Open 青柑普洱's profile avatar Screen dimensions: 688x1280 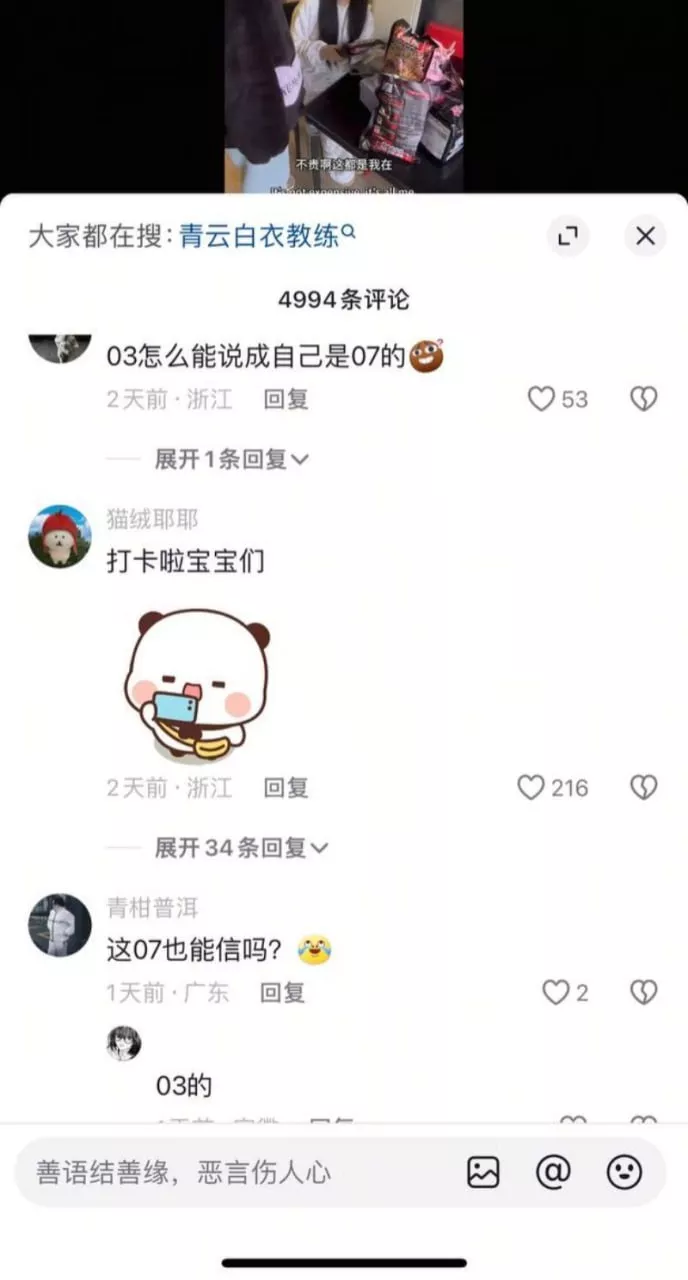pos(59,925)
